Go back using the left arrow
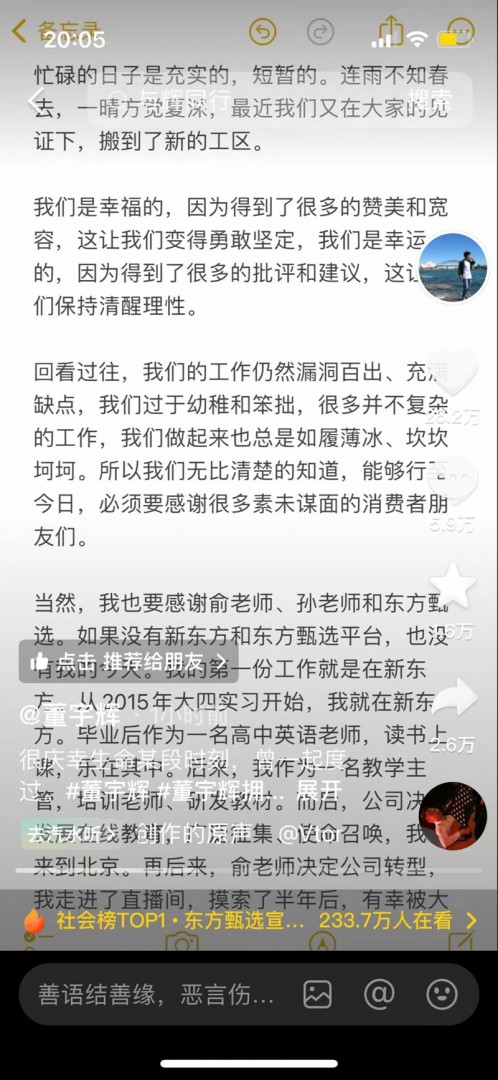This screenshot has width=498, height=1080. pyautogui.click(x=38, y=99)
